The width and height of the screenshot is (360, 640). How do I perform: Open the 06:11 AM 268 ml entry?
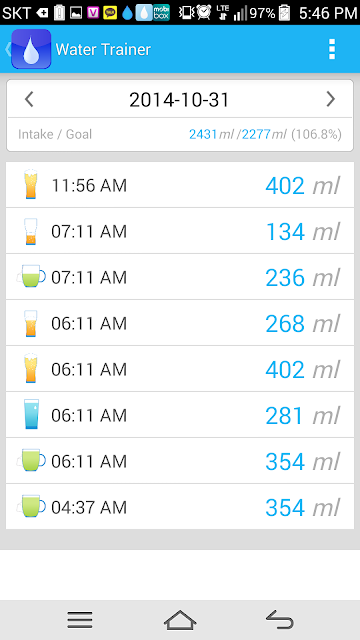click(180, 323)
